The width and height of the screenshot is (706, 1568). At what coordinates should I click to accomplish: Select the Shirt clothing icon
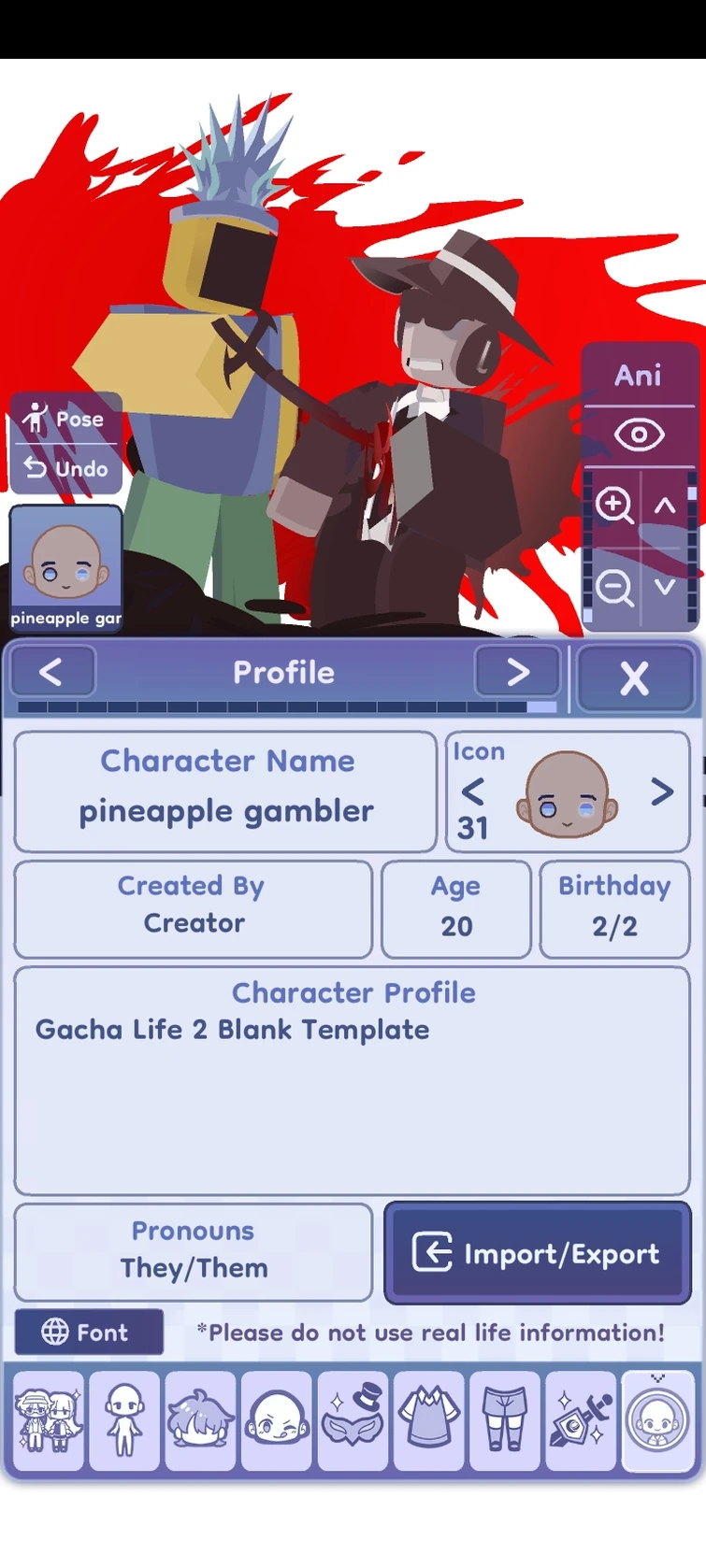tap(427, 1420)
